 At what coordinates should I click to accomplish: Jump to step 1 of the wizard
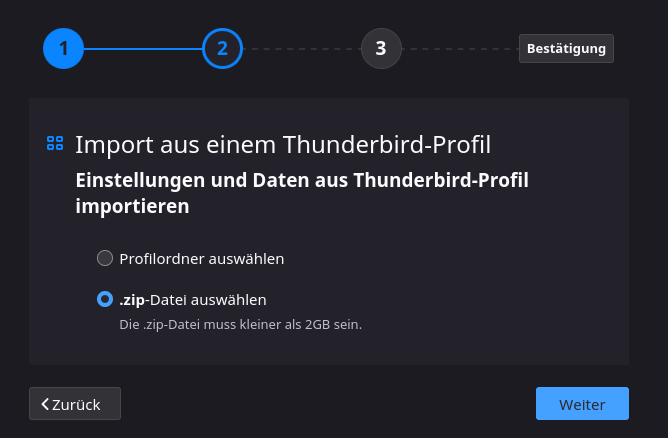(x=63, y=48)
